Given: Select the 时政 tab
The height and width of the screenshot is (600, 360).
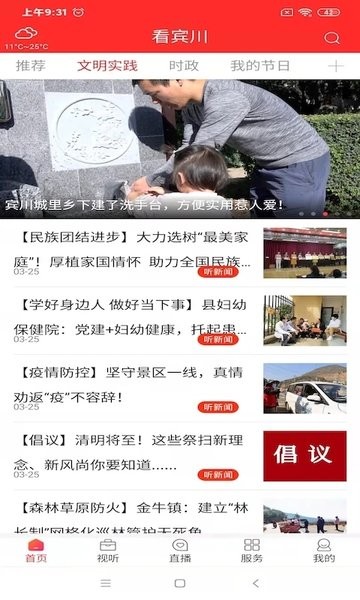Looking at the screenshot, I should [184, 66].
